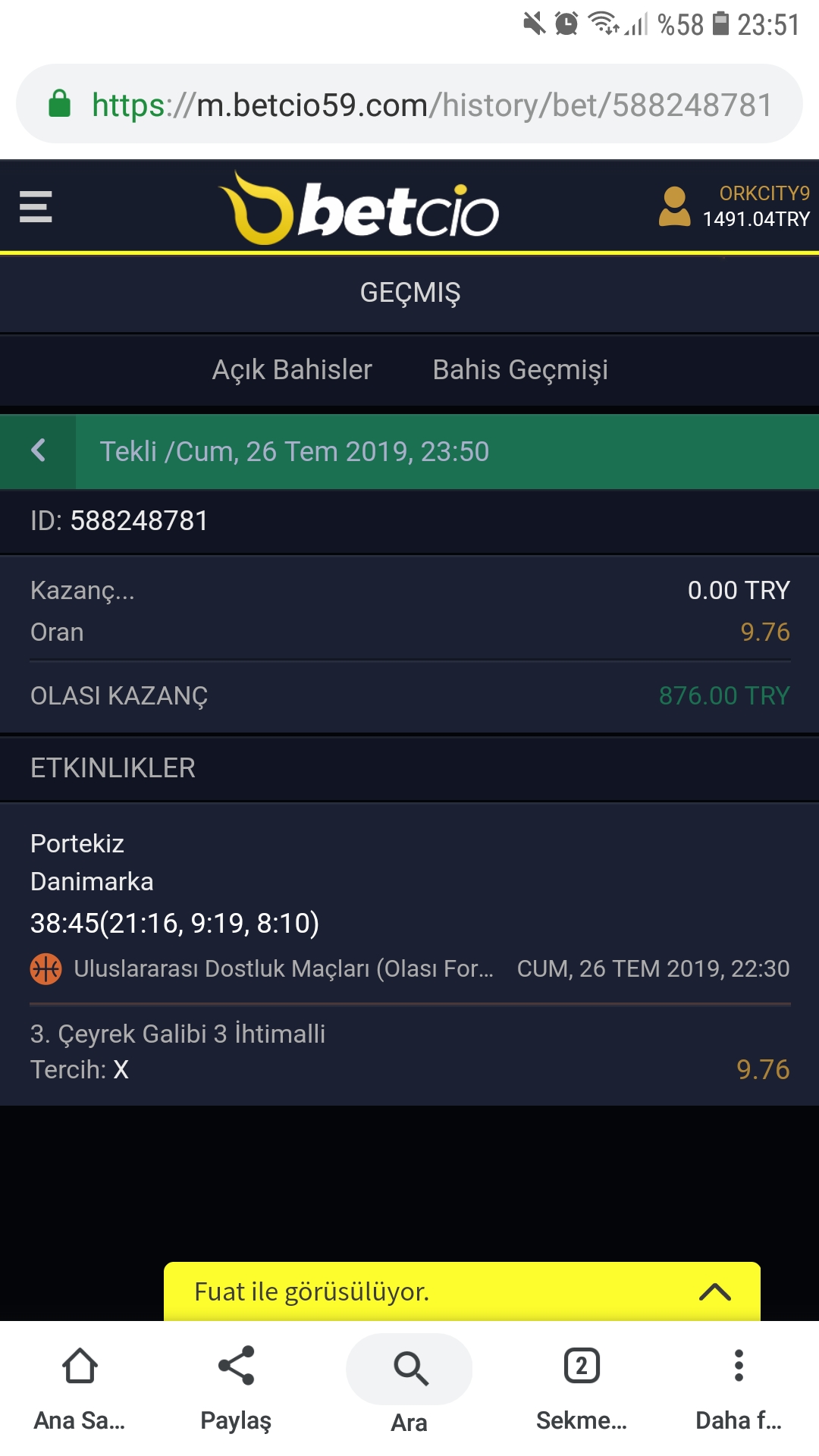Open the hamburger menu
The image size is (819, 1456).
click(x=36, y=207)
